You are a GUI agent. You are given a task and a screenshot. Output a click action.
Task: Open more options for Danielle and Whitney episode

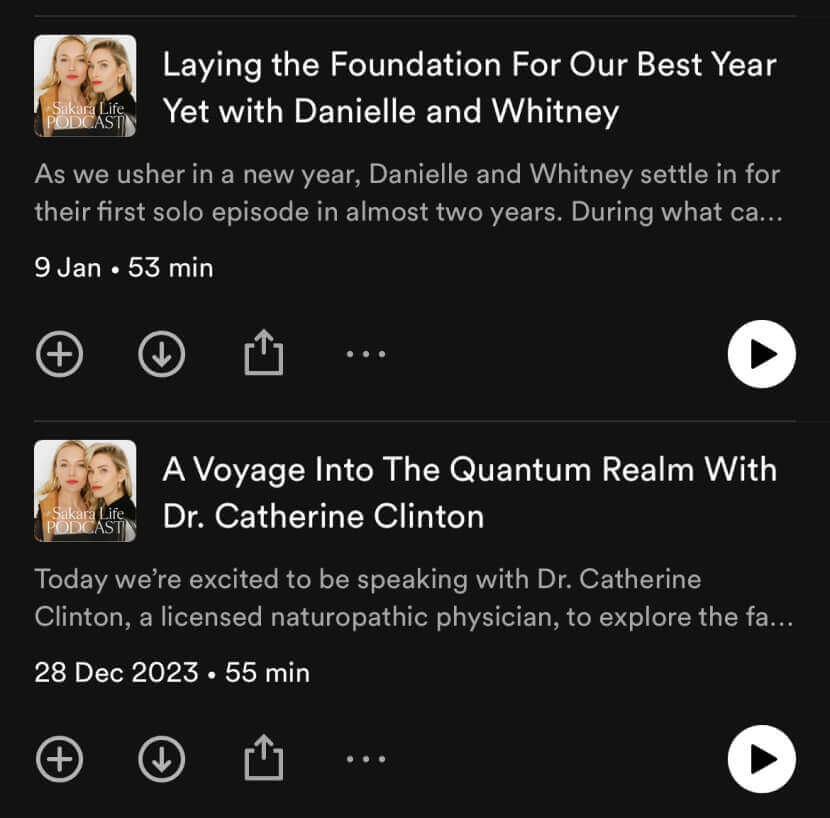366,355
